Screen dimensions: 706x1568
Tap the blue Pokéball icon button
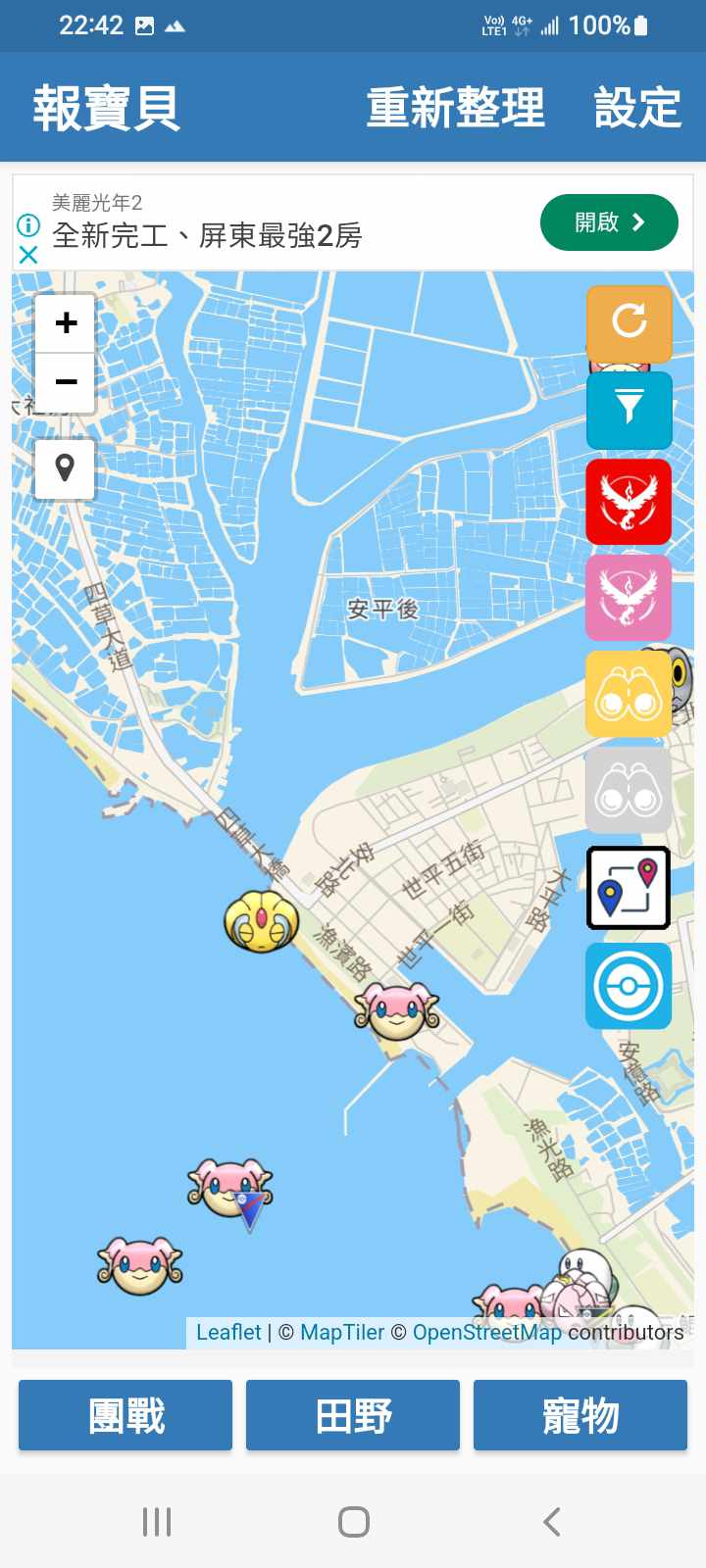point(629,986)
